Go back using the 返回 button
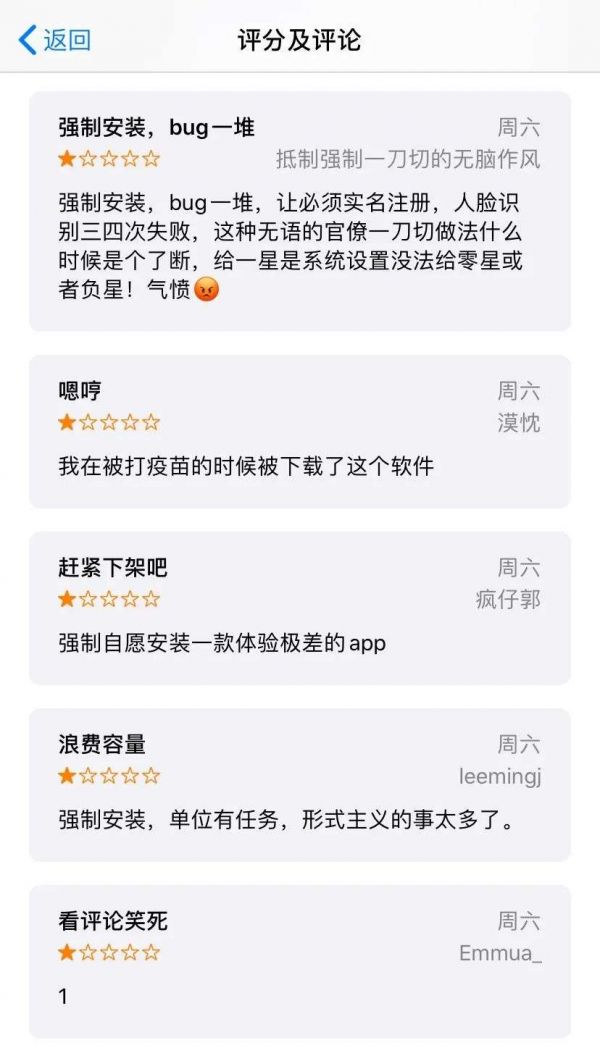The height and width of the screenshot is (1048, 600). pyautogui.click(x=55, y=40)
